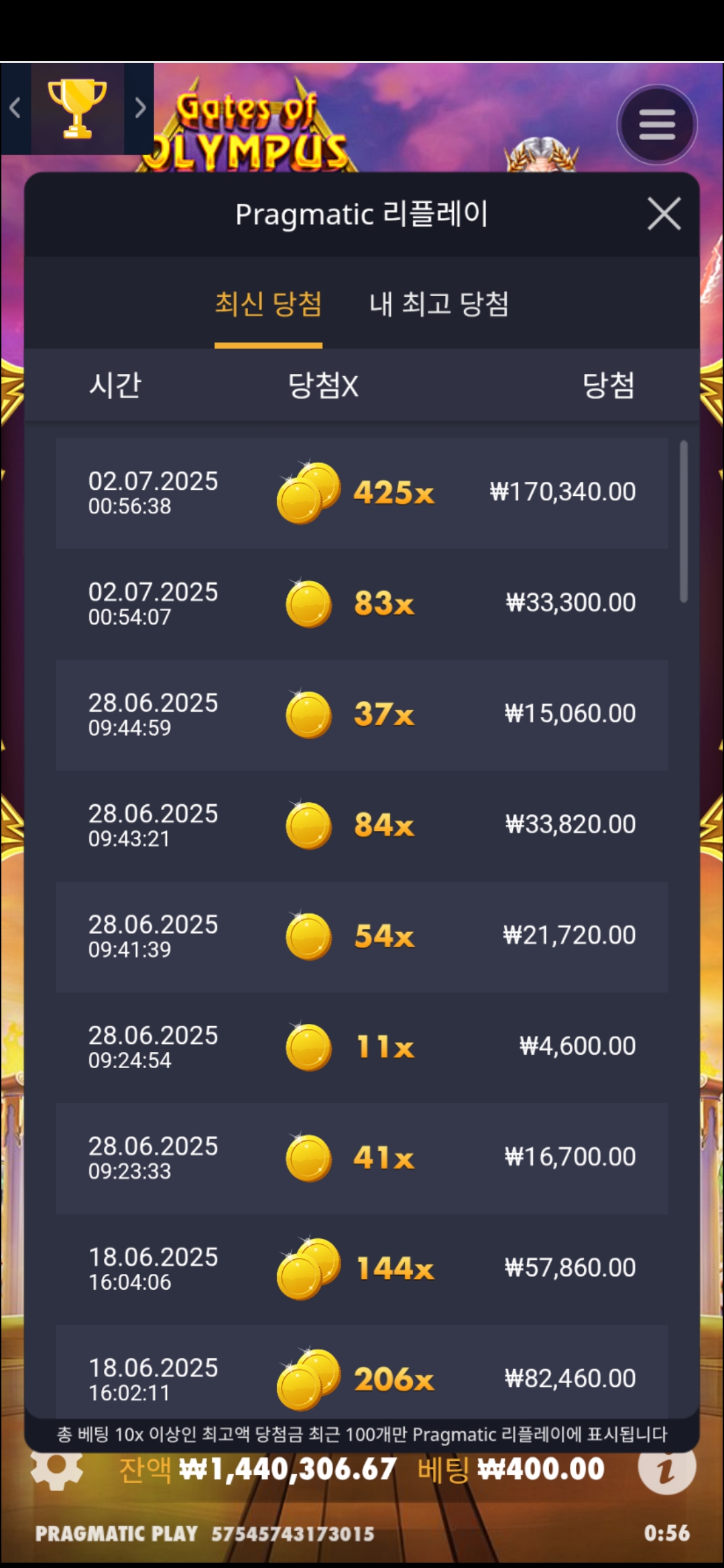Switch to the 내 최고 당첨 tab
This screenshot has width=724, height=1568.
[x=439, y=304]
